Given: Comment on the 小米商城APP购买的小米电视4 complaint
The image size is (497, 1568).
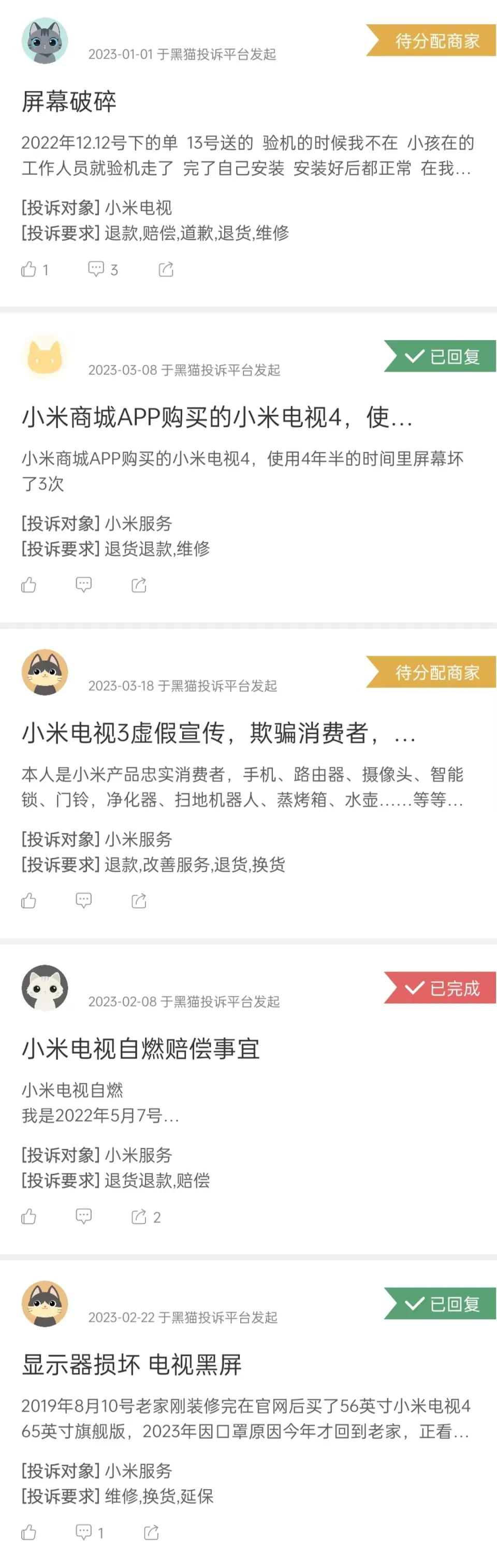Looking at the screenshot, I should pyautogui.click(x=83, y=585).
